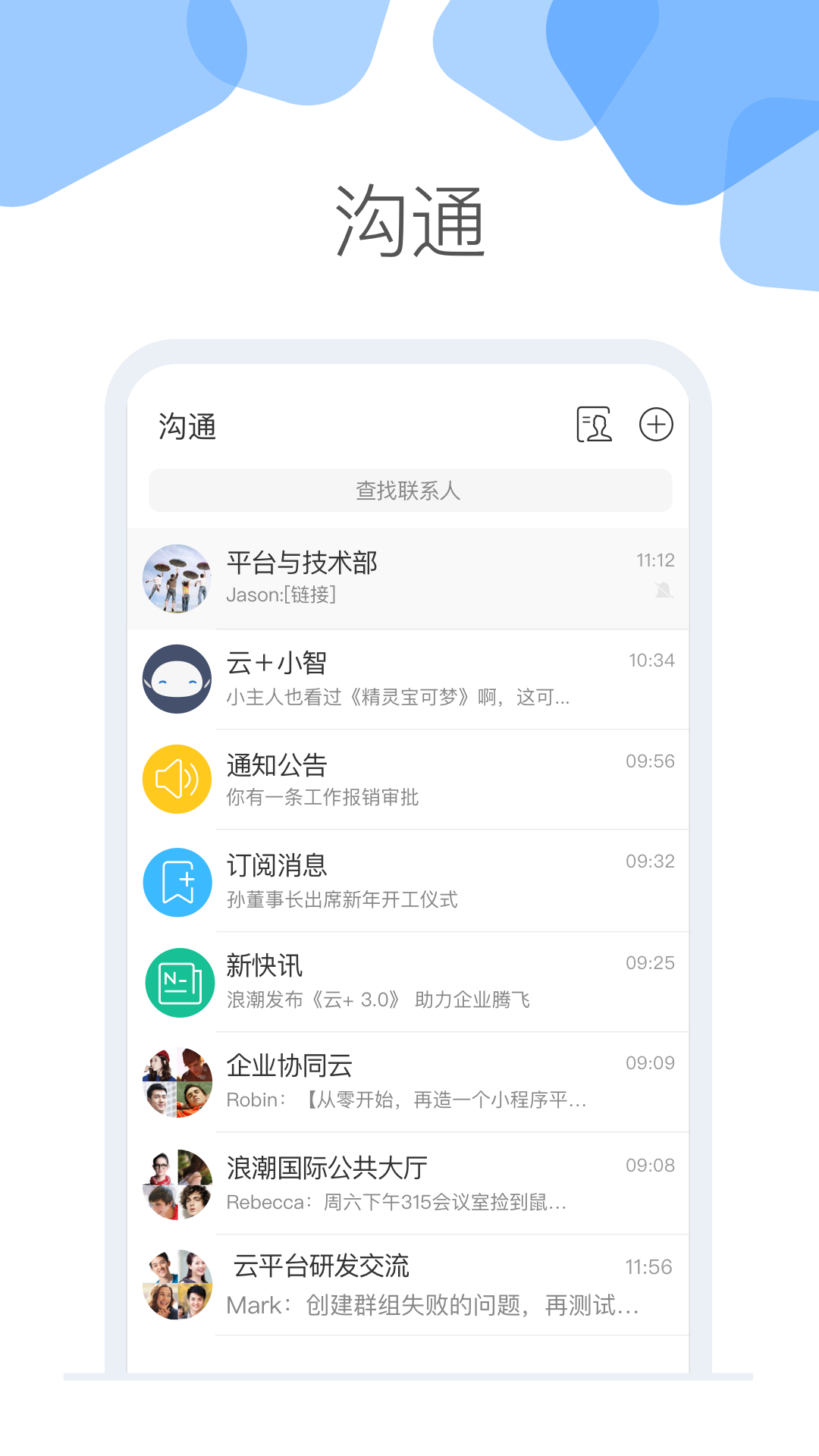Click the plus icon to start new chat
Viewport: 819px width, 1456px height.
[x=654, y=425]
